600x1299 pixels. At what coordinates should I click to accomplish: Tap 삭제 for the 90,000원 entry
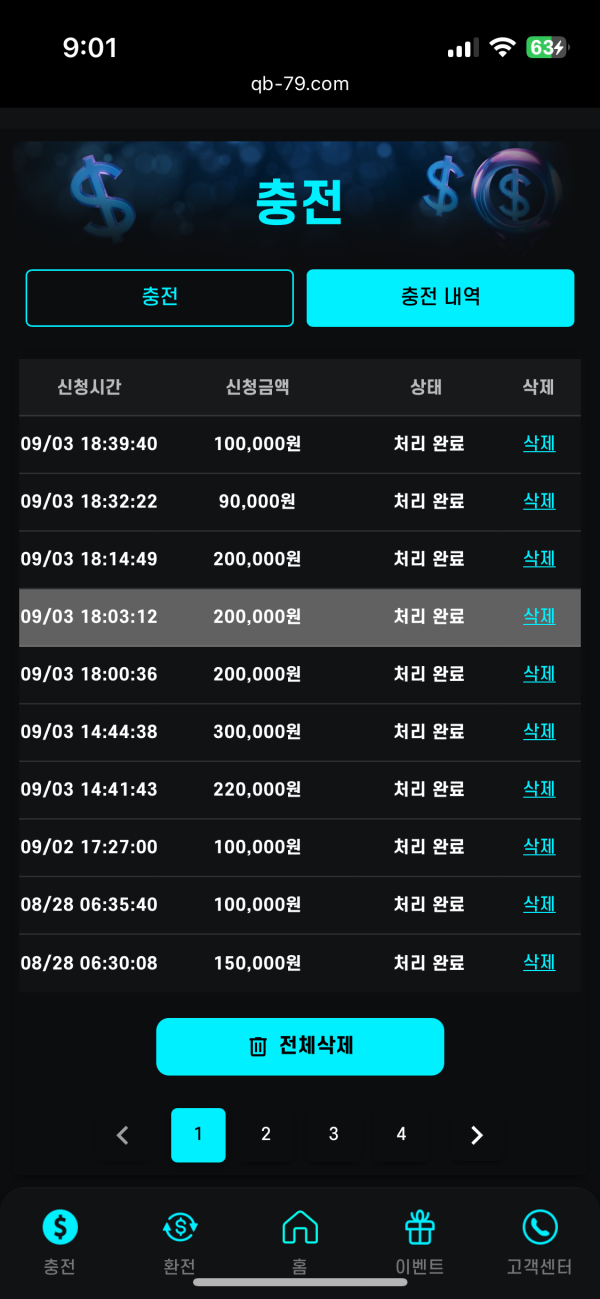coord(539,501)
